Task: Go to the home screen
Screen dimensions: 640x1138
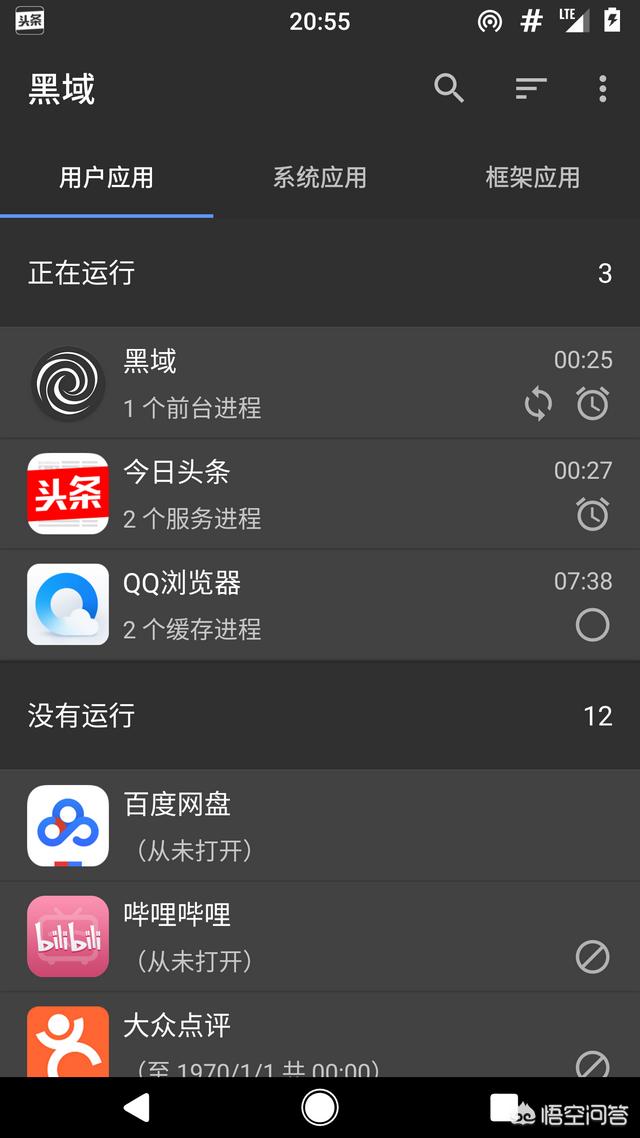Action: point(320,1107)
